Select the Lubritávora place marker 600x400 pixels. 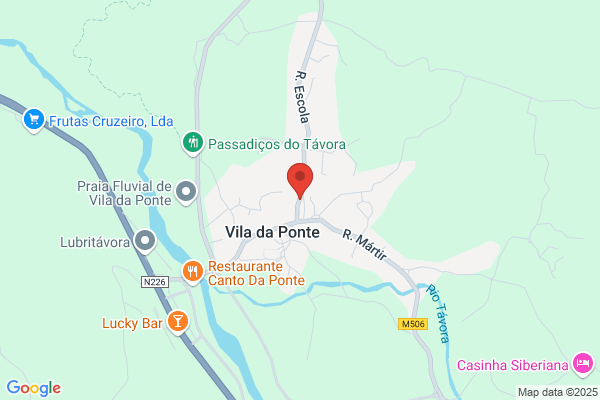click(146, 240)
